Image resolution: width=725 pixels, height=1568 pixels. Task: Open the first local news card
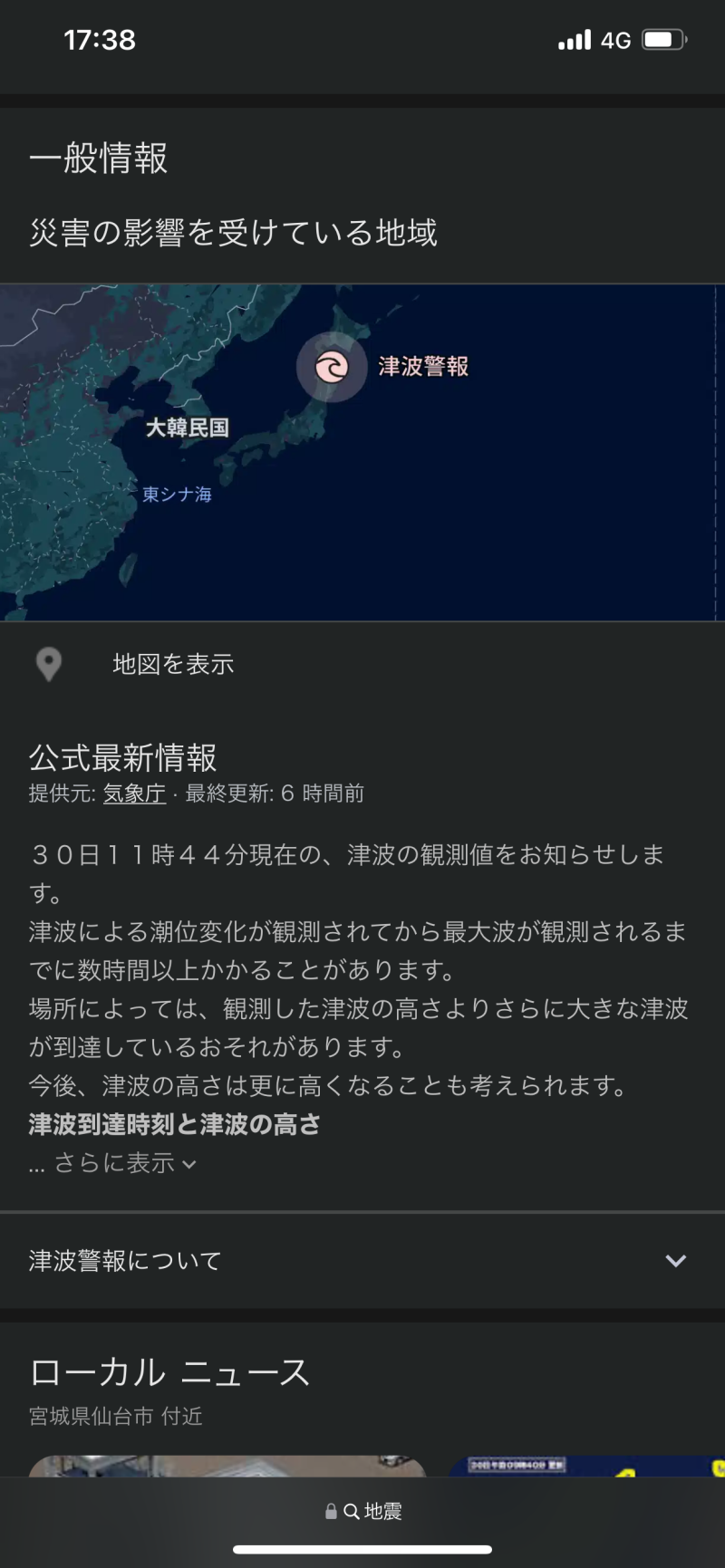[x=227, y=1466]
